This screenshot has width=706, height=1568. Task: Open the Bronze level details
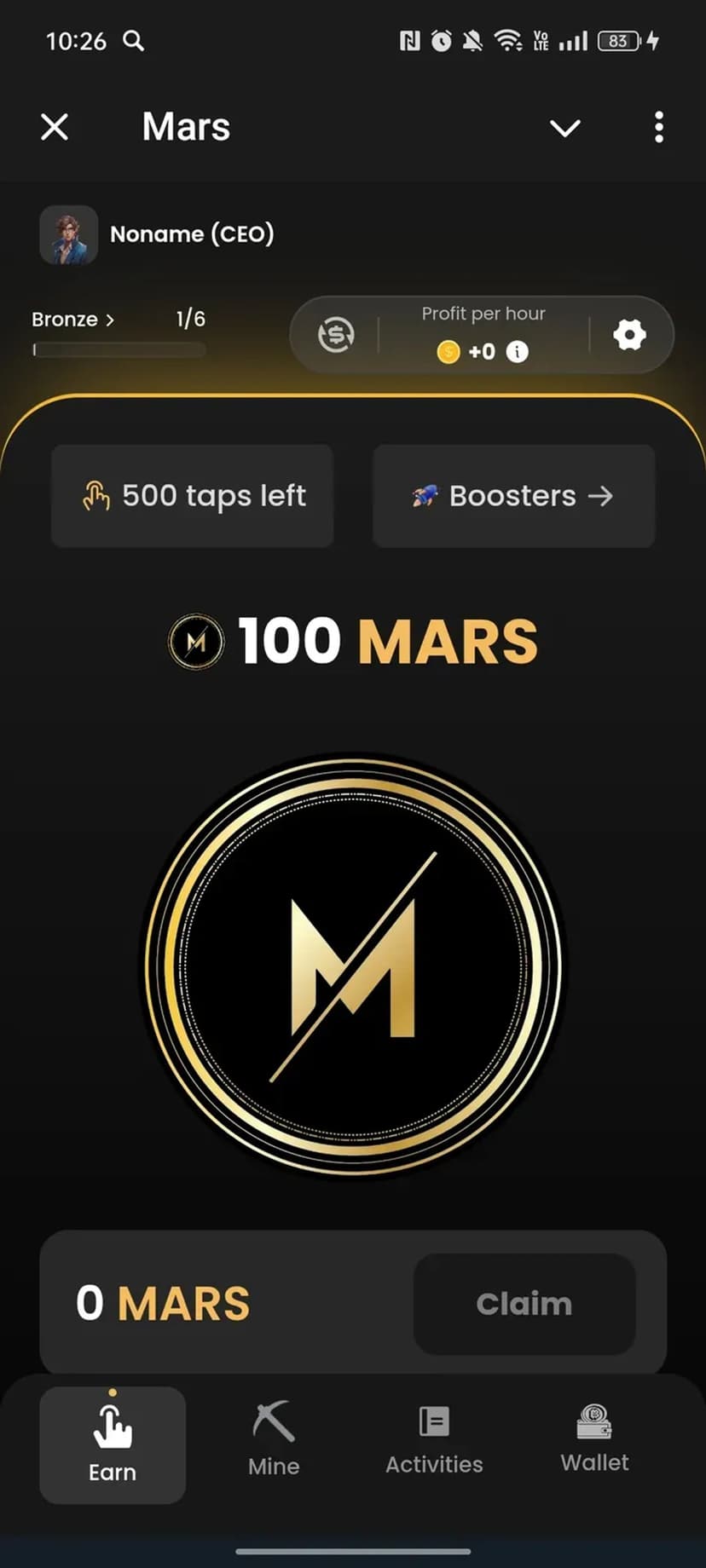coord(72,320)
